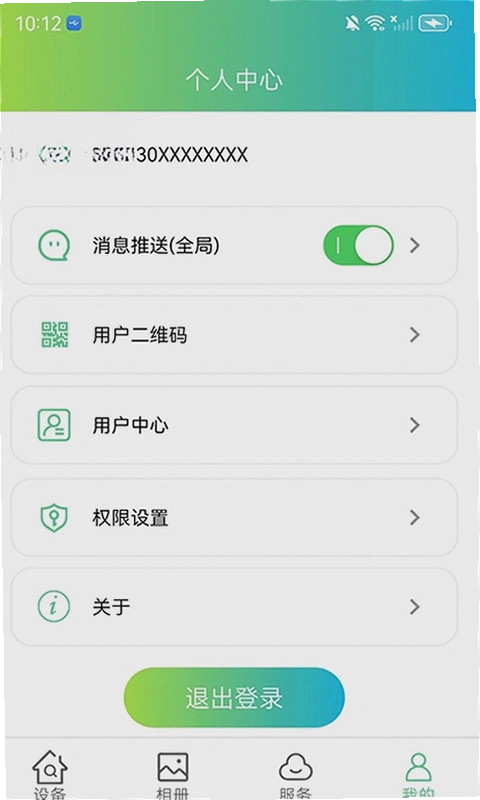Select the 我的 tab
This screenshot has height=800, width=480.
[418, 774]
